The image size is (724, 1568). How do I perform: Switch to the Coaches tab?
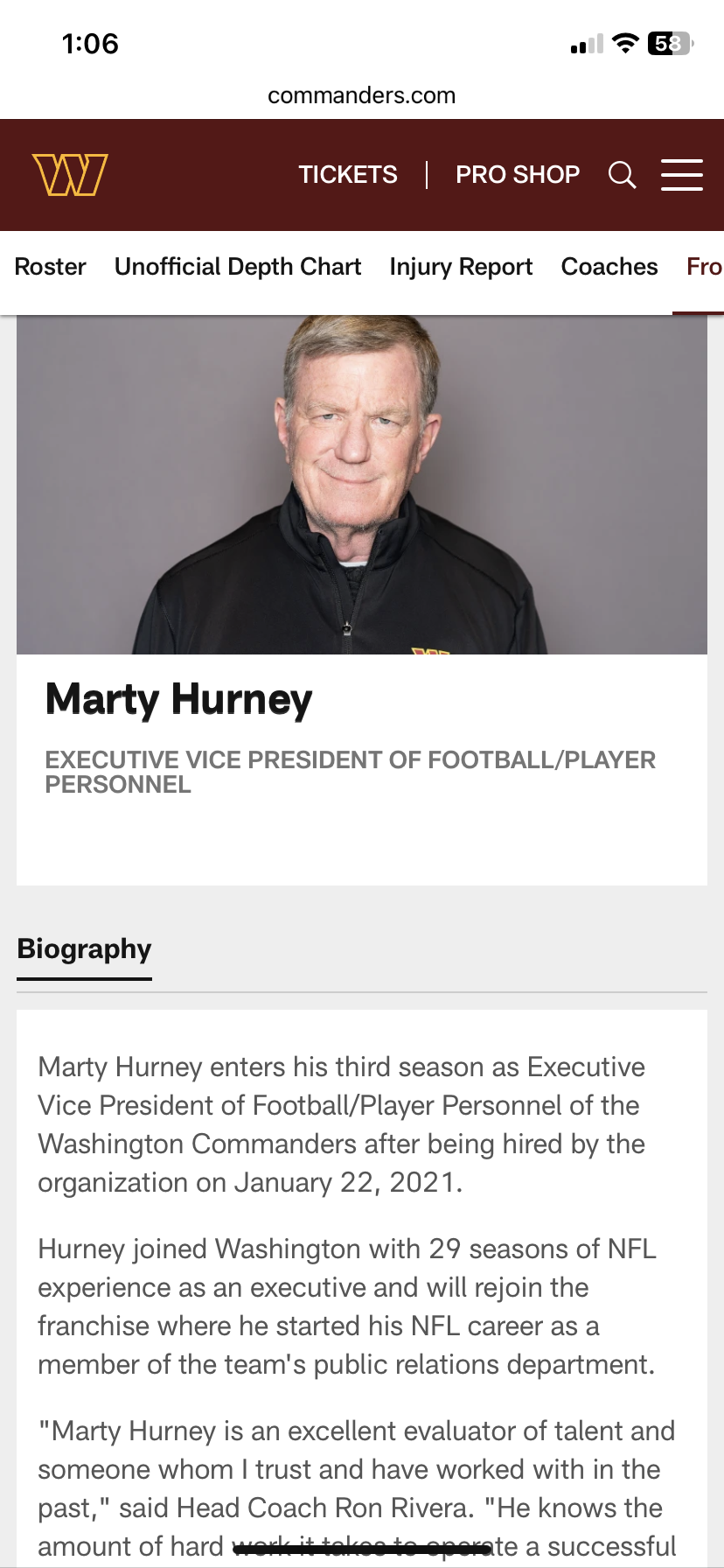(x=609, y=267)
